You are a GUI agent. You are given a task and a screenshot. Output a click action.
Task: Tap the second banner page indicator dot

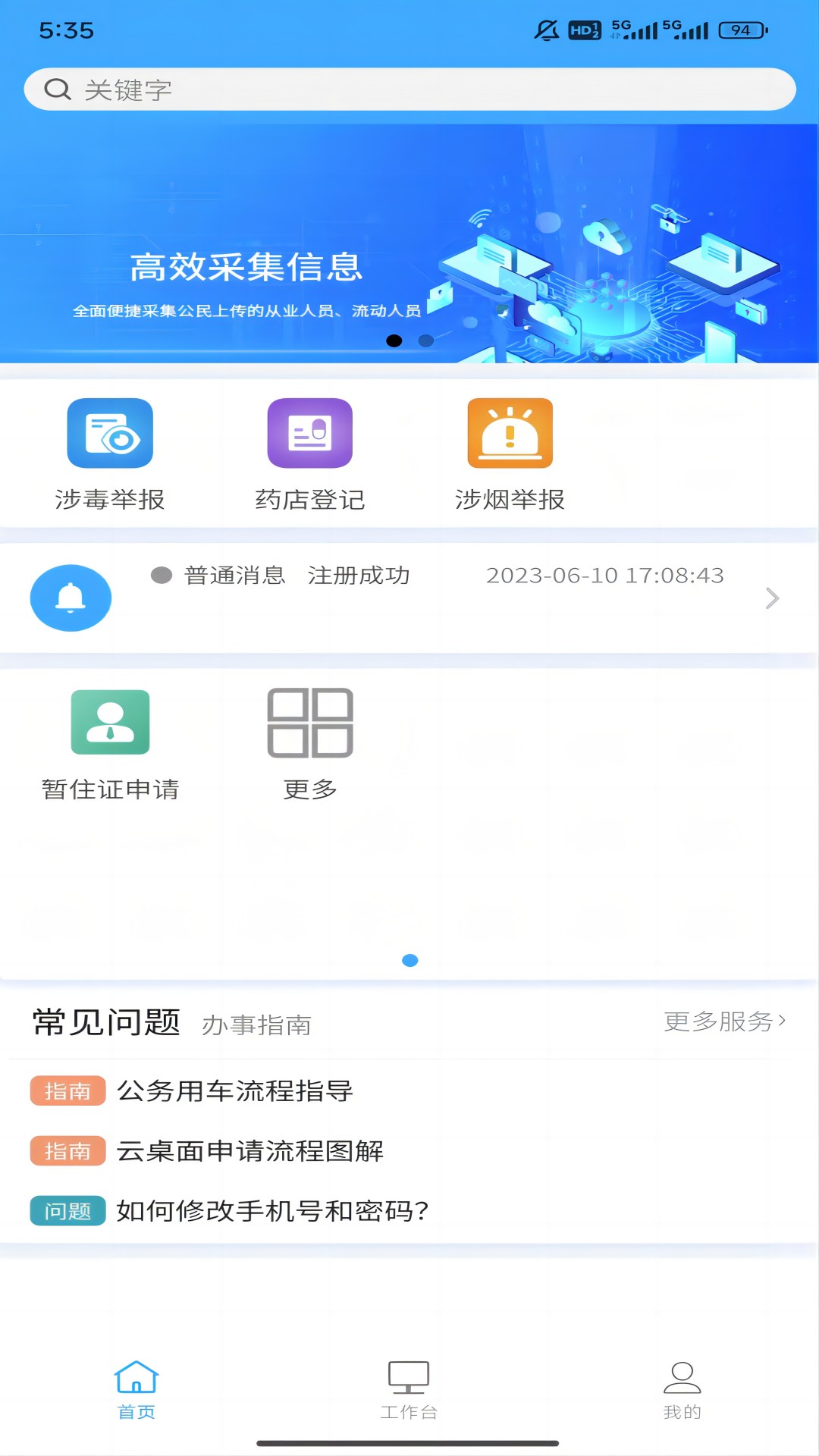pyautogui.click(x=426, y=341)
